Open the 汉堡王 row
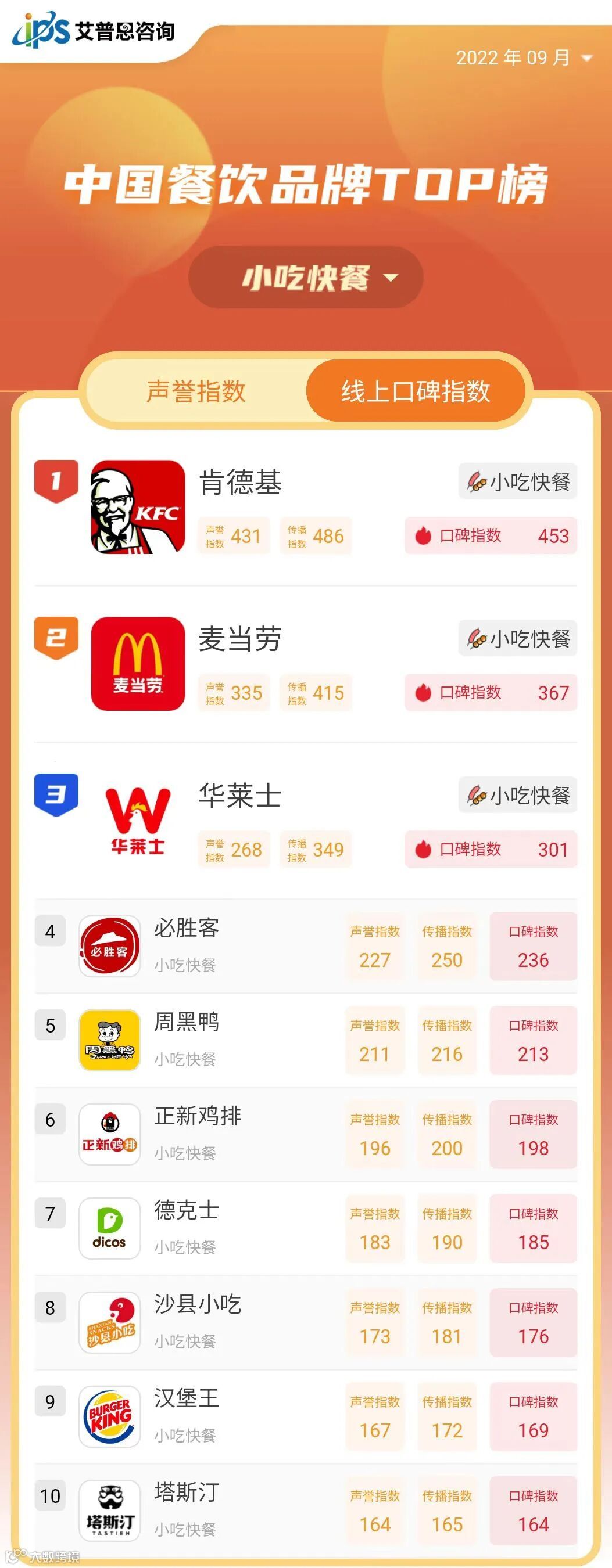 point(306,1416)
